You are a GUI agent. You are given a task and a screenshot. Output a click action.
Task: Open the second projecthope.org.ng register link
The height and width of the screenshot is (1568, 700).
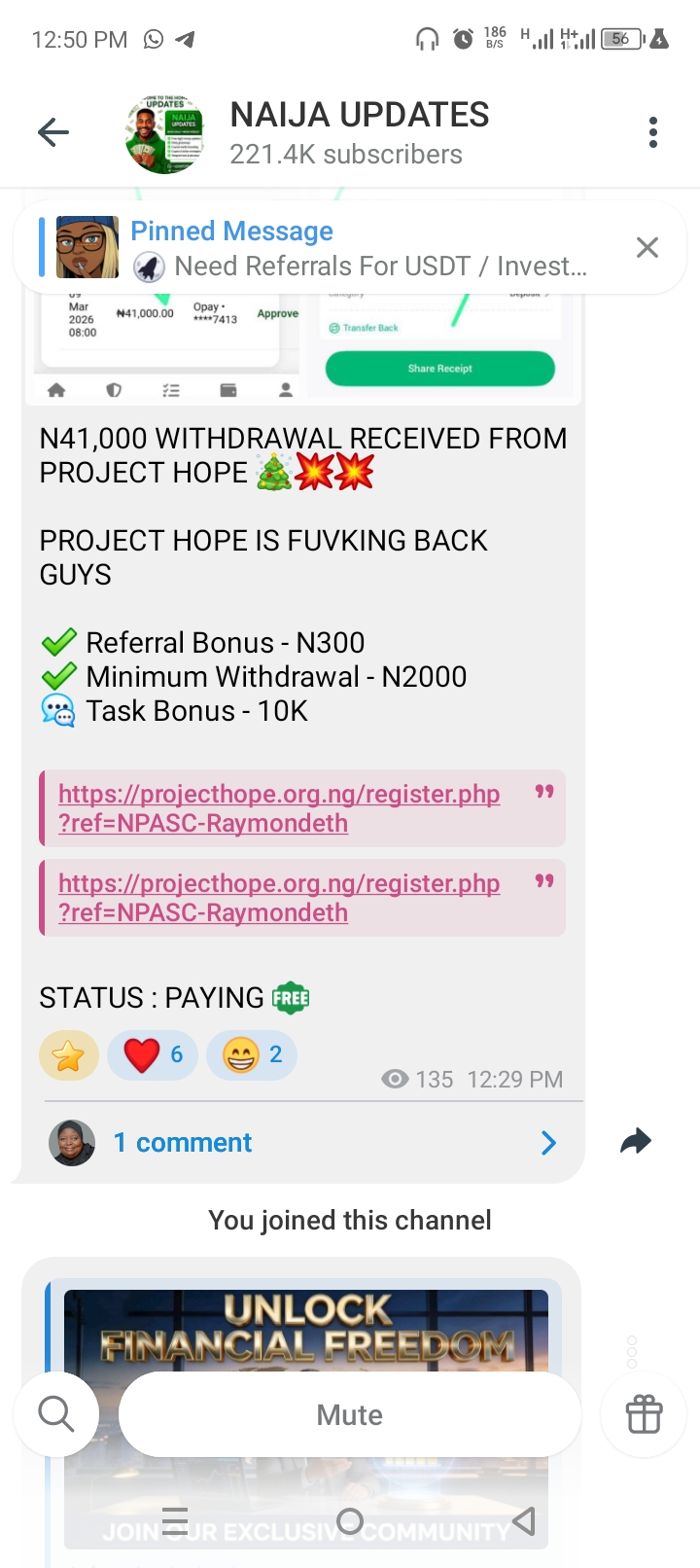pos(279,898)
